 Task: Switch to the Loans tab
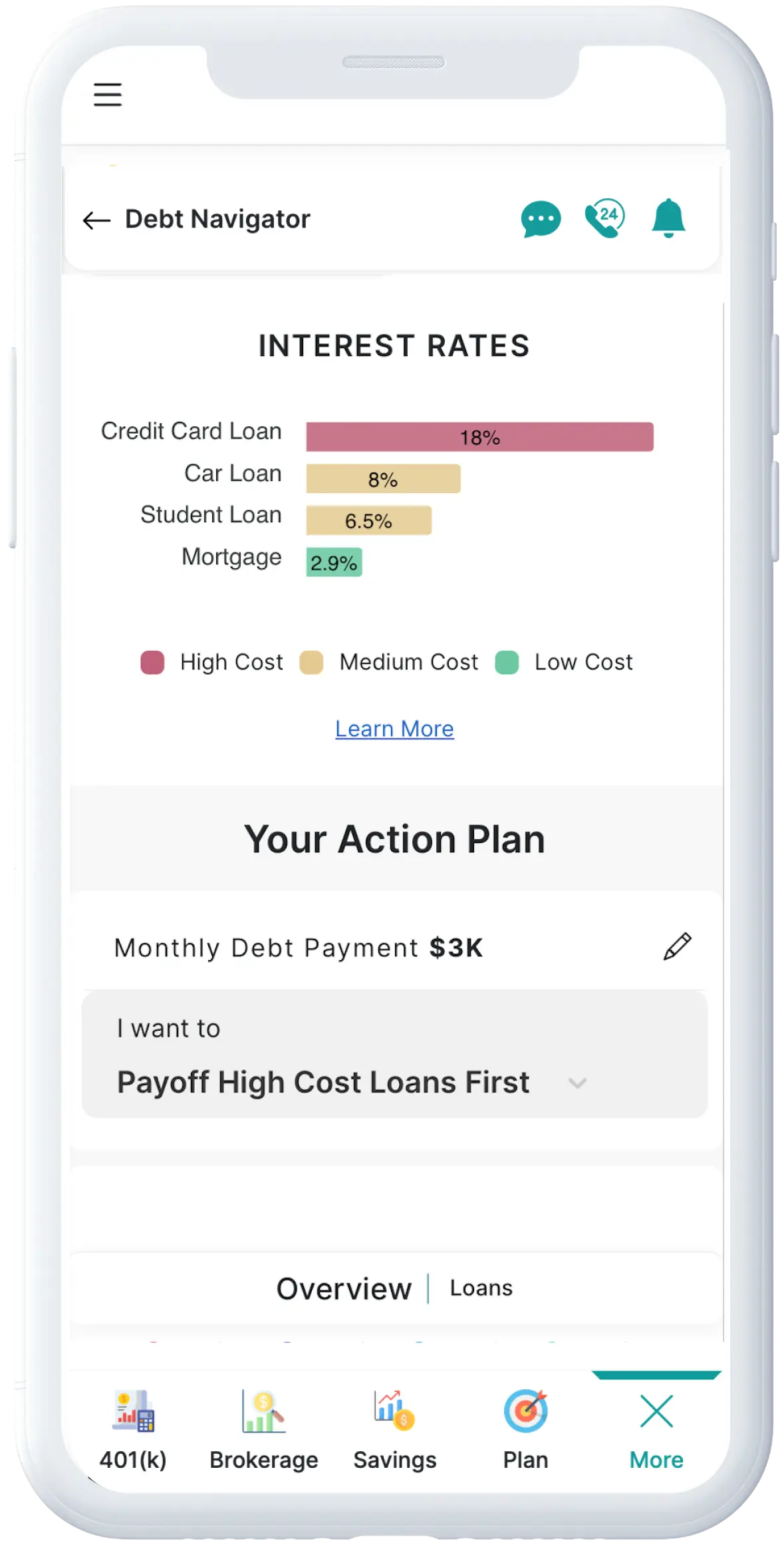pos(481,1288)
